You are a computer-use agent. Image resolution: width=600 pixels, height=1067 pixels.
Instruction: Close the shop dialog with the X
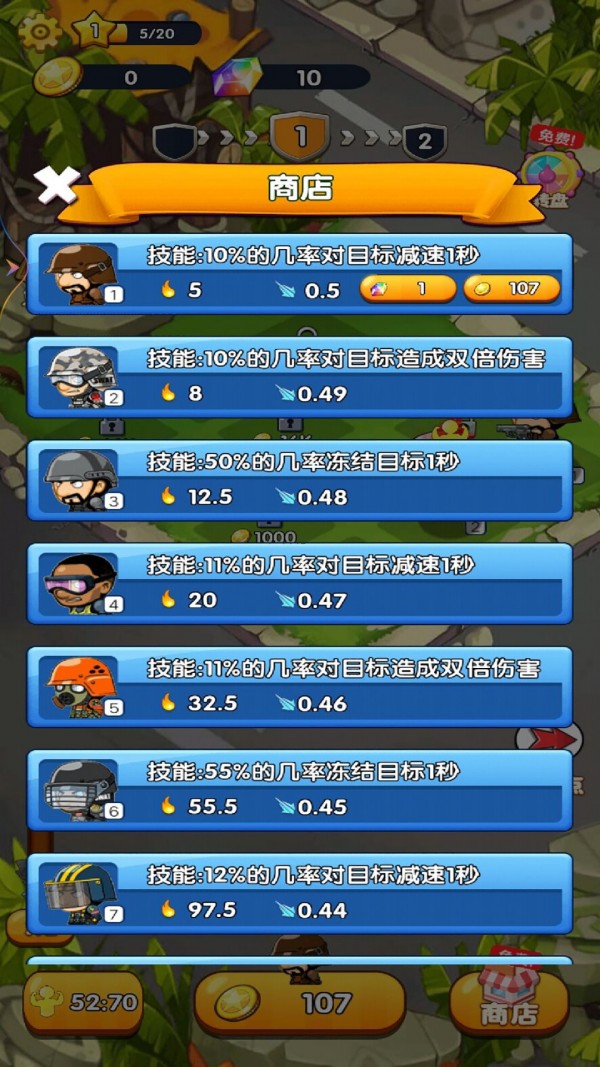[x=57, y=185]
